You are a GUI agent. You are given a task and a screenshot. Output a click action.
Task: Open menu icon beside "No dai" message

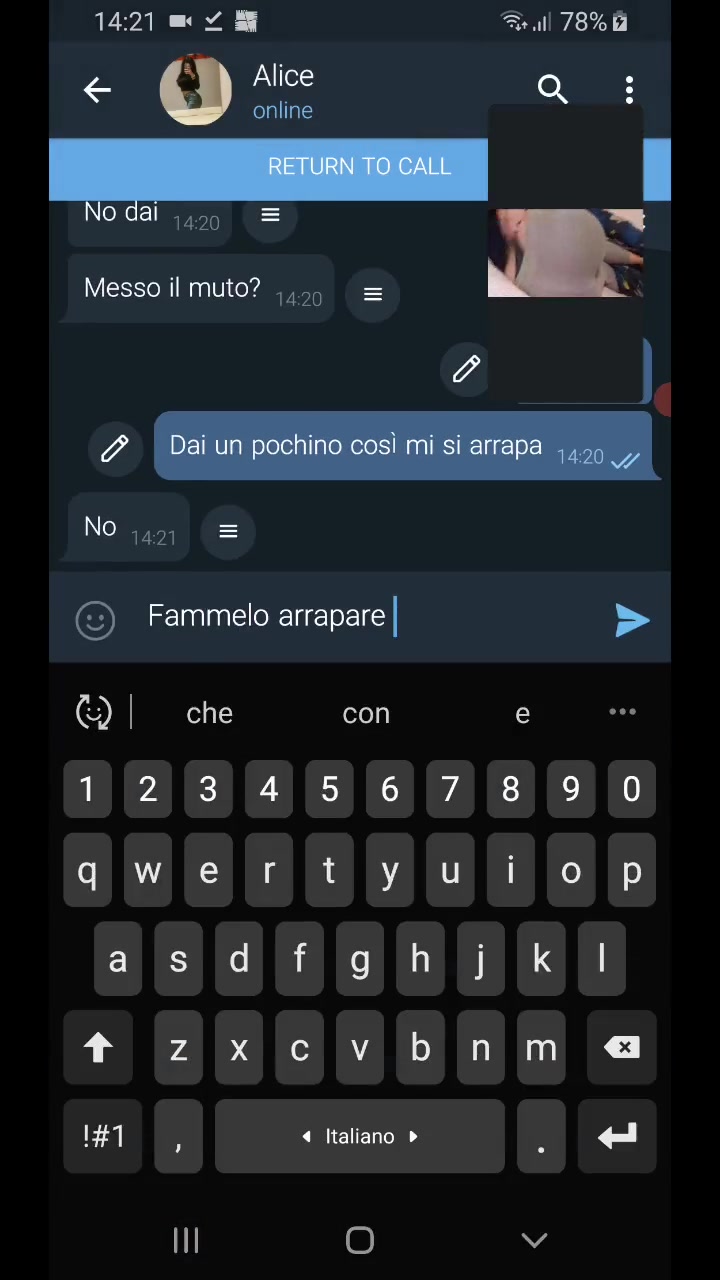pyautogui.click(x=270, y=215)
